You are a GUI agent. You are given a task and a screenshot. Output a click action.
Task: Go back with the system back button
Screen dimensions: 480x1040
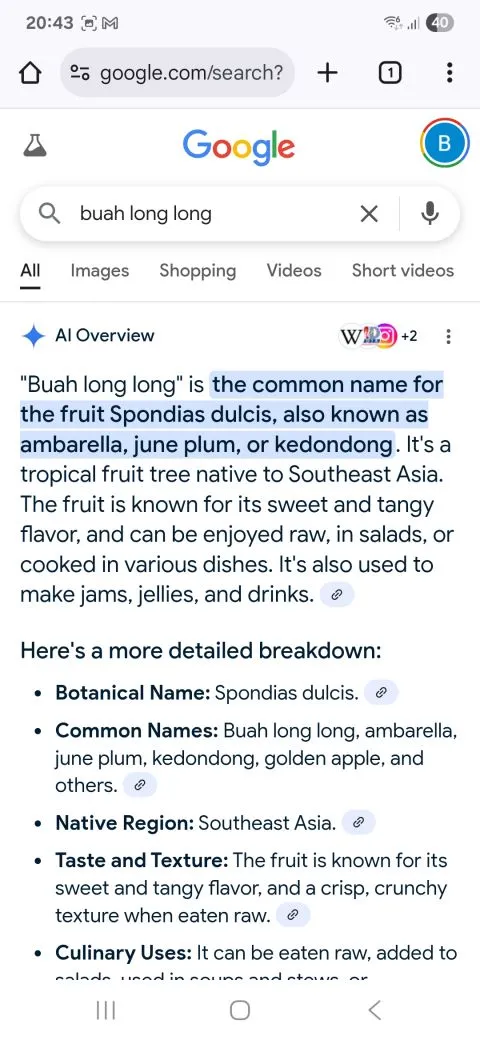[375, 1010]
